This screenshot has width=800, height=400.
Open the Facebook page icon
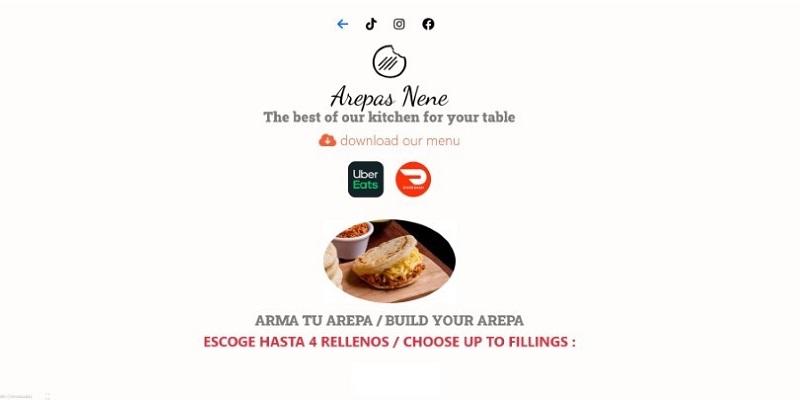pyautogui.click(x=428, y=24)
